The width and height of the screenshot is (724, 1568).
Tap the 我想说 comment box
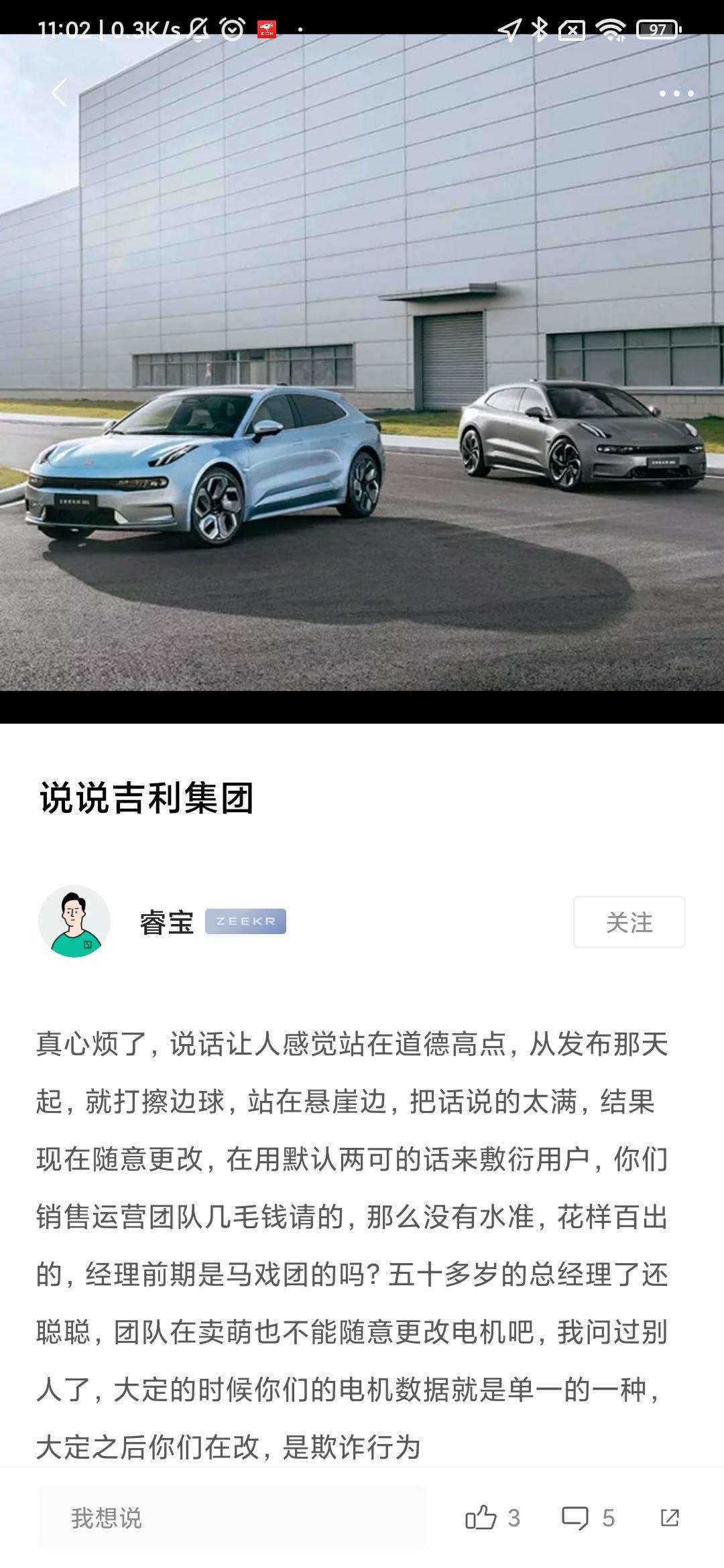[x=232, y=1518]
